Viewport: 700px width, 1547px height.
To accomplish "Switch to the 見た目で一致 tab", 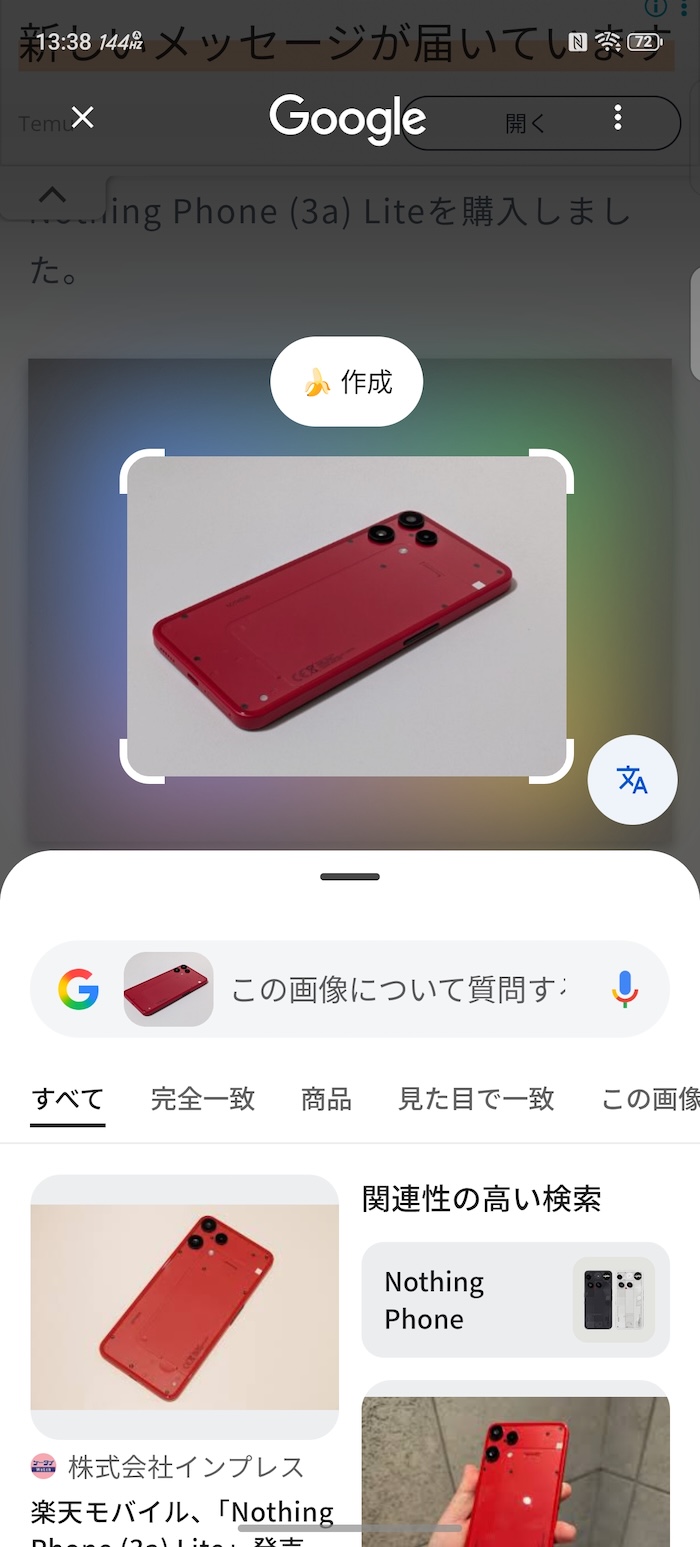I will point(476,1099).
